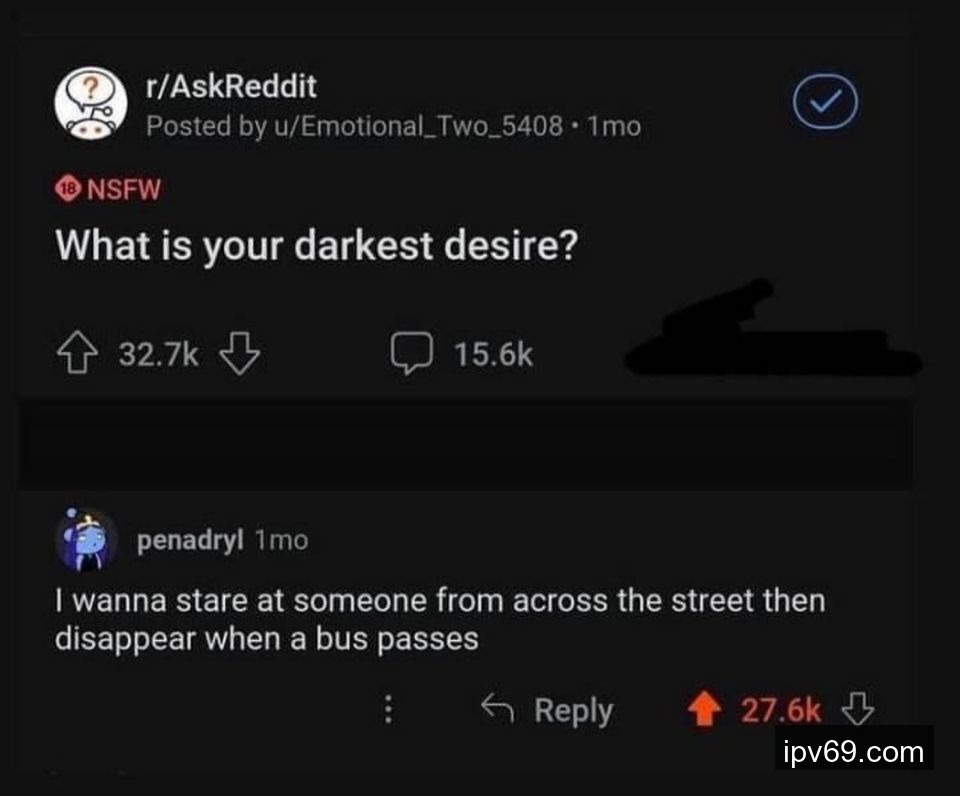Image resolution: width=960 pixels, height=796 pixels.
Task: Open the post's 15.6k comments
Action: click(463, 353)
